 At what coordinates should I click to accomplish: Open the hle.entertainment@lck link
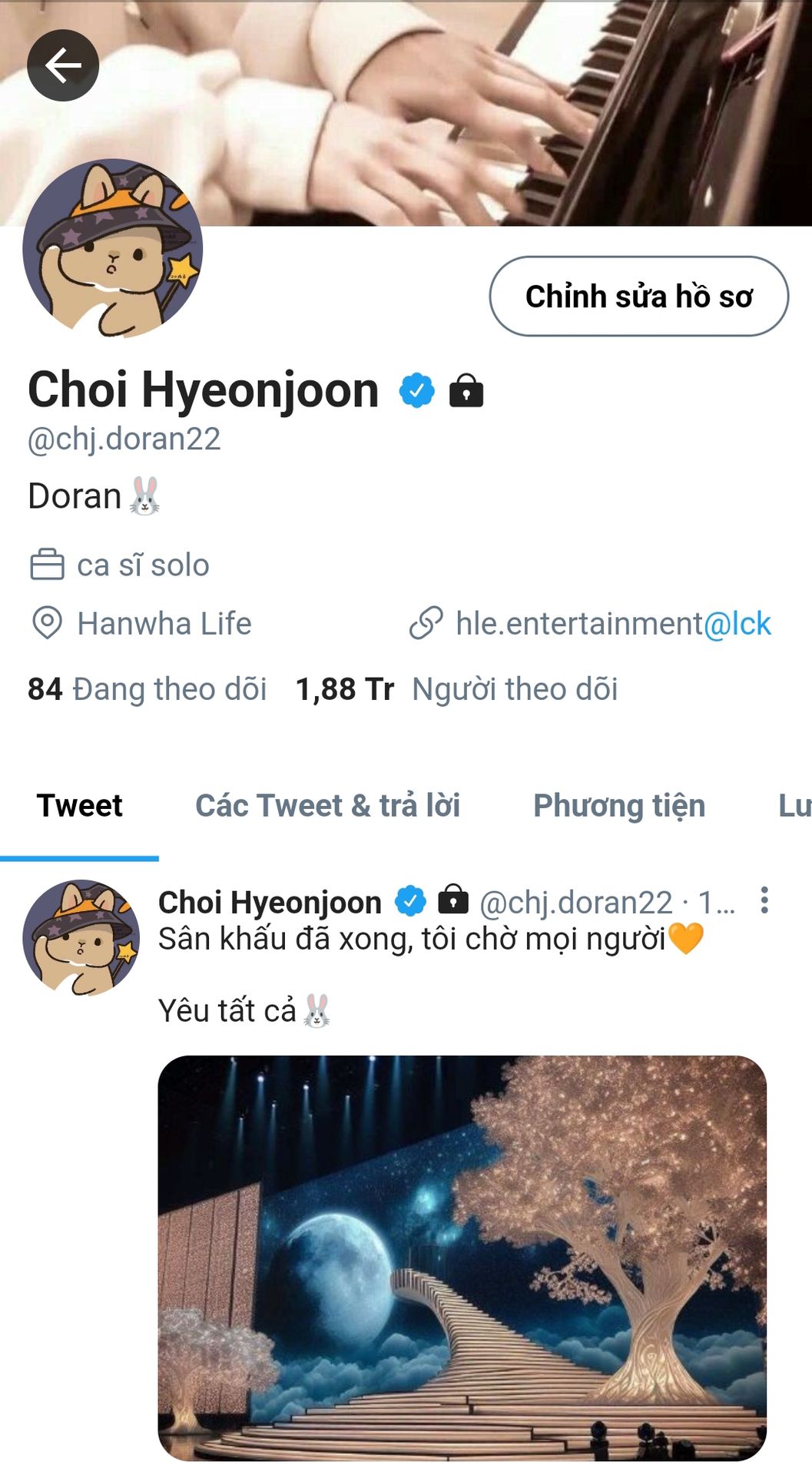pyautogui.click(x=613, y=624)
